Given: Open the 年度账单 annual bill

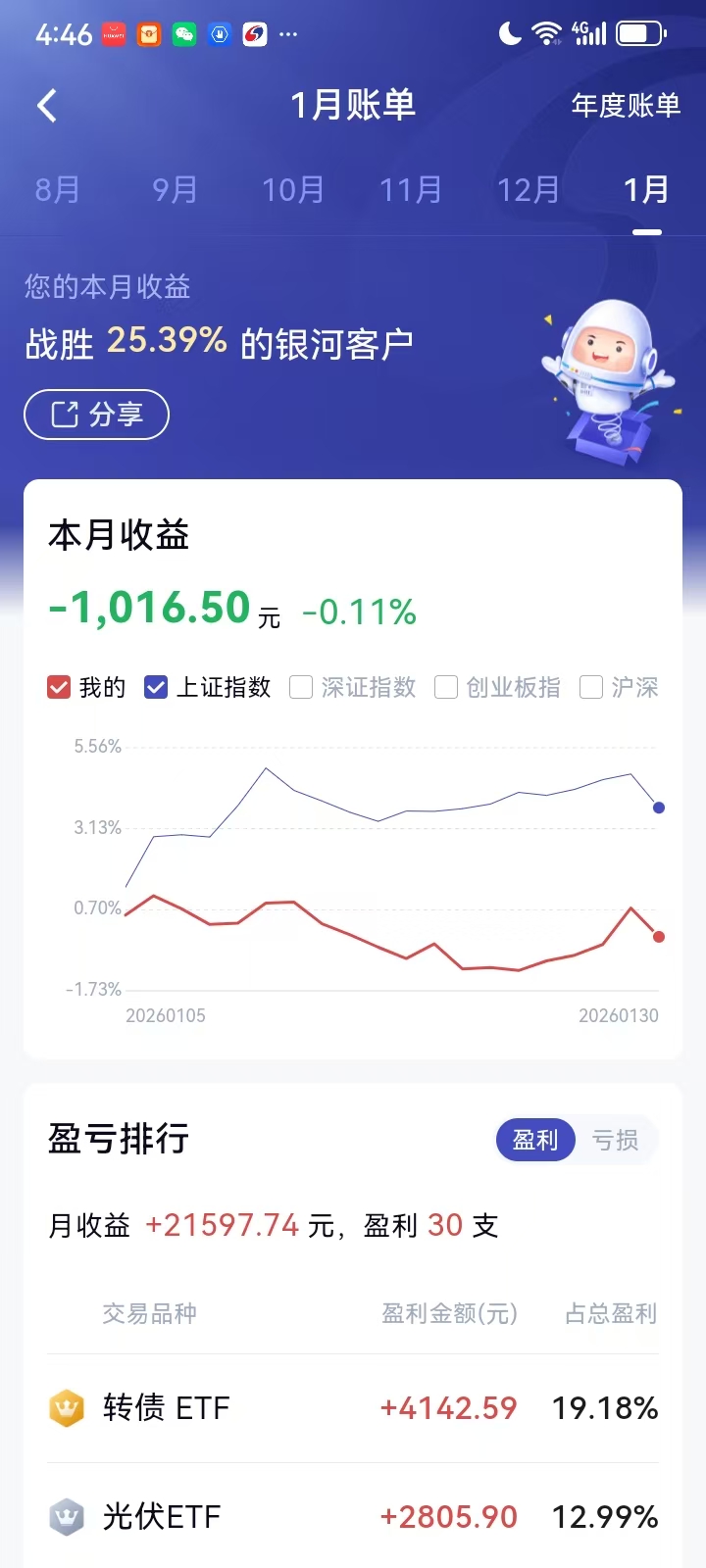Looking at the screenshot, I should tap(625, 105).
